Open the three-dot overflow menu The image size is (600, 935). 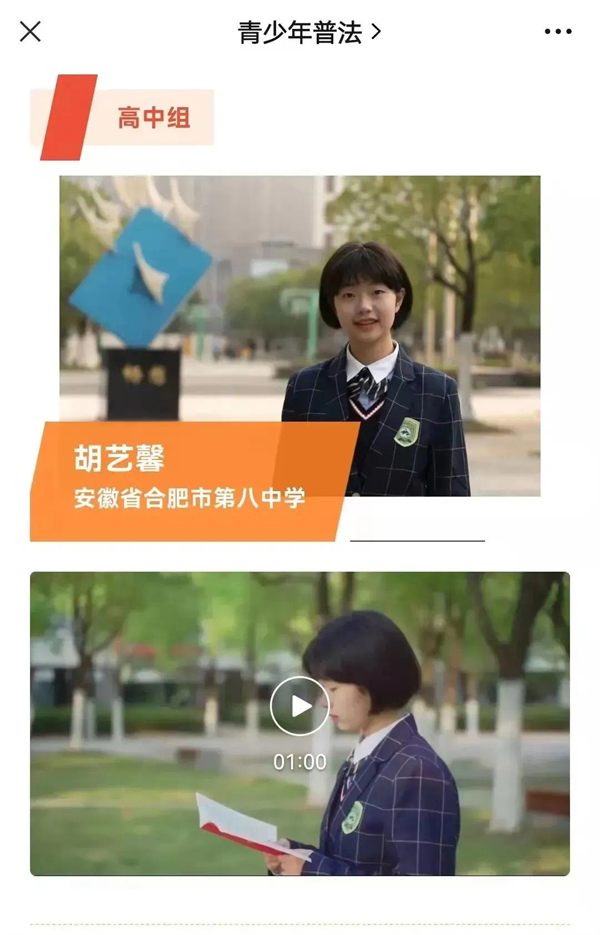click(558, 32)
